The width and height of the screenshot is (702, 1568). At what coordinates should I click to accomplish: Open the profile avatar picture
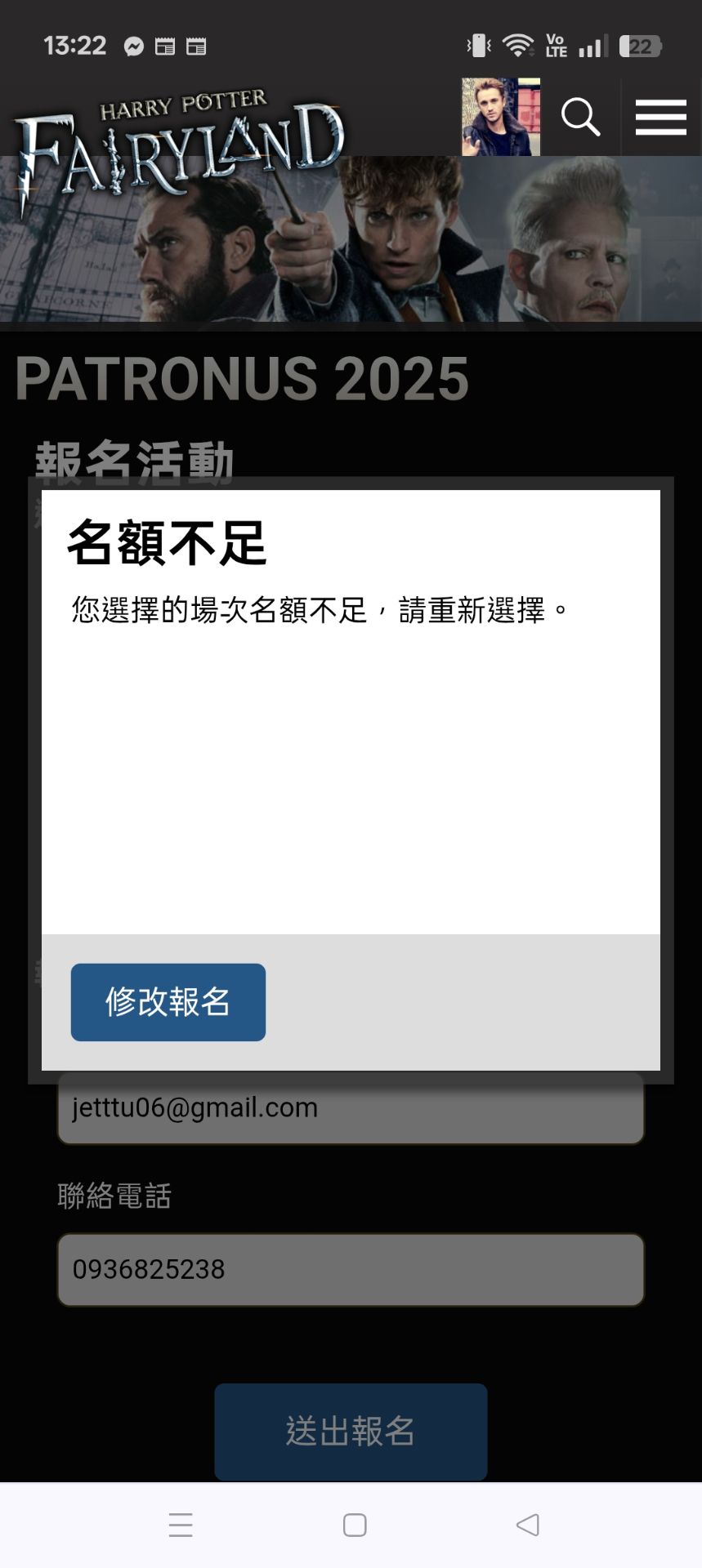(500, 117)
